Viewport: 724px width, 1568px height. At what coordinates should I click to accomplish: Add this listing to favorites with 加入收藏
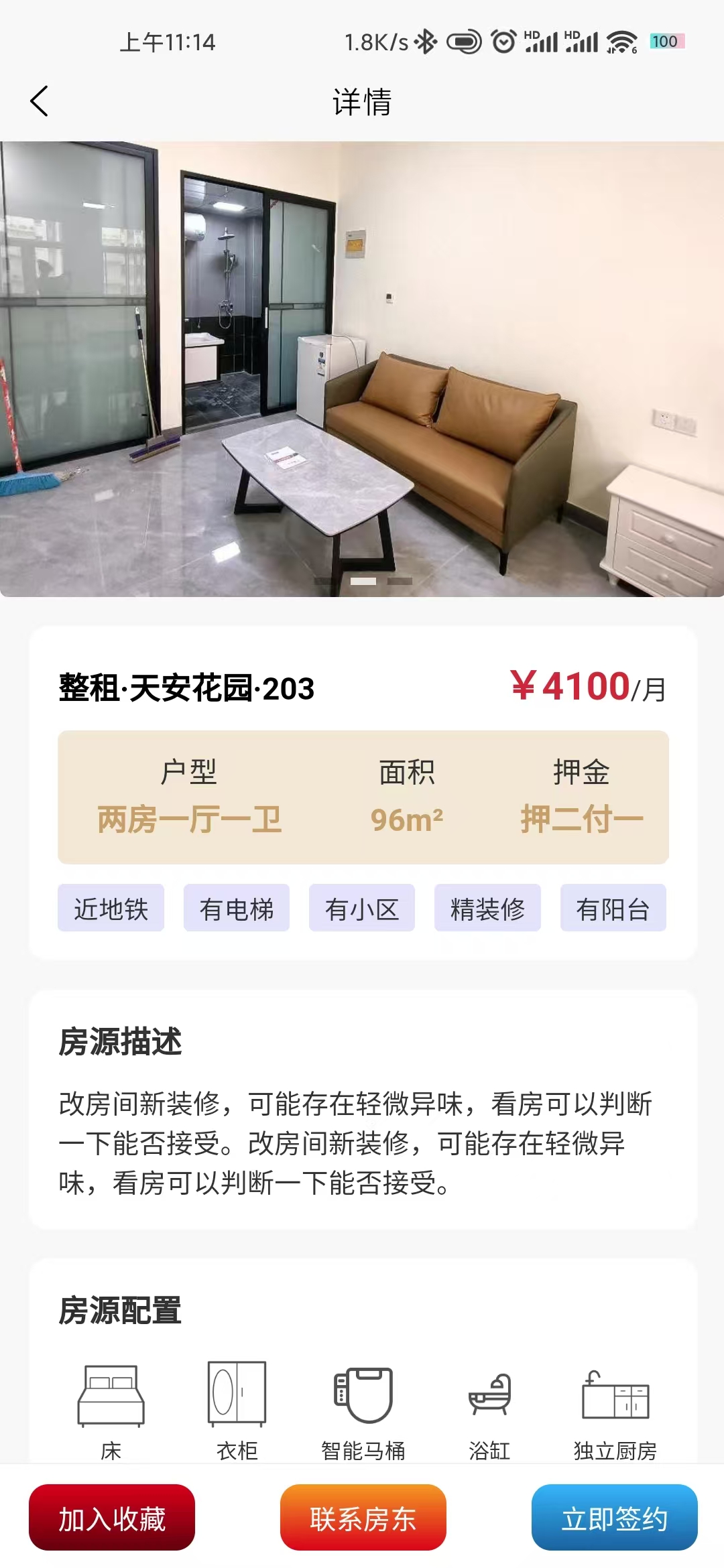pyautogui.click(x=112, y=1518)
